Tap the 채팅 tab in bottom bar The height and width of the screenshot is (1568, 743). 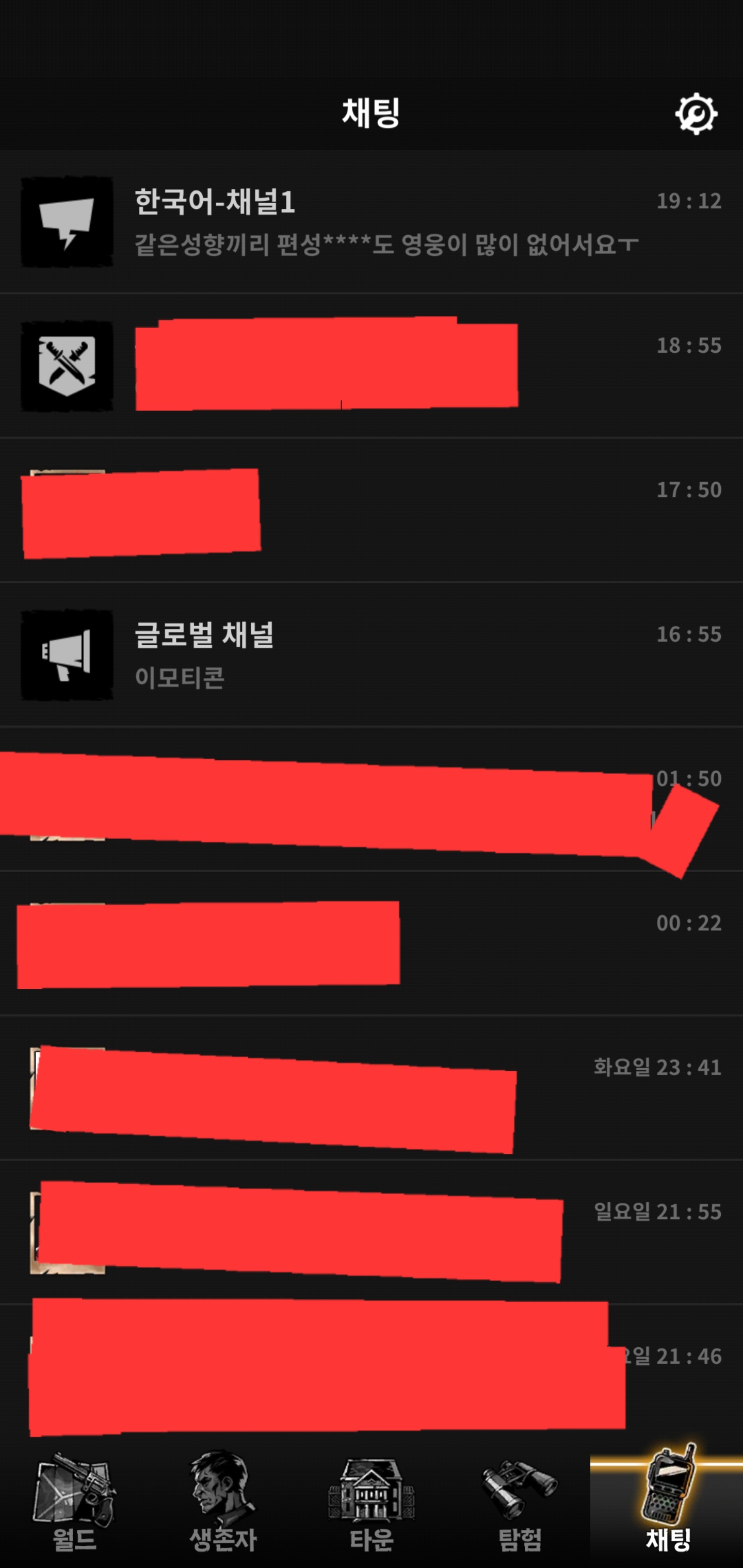point(668,1504)
